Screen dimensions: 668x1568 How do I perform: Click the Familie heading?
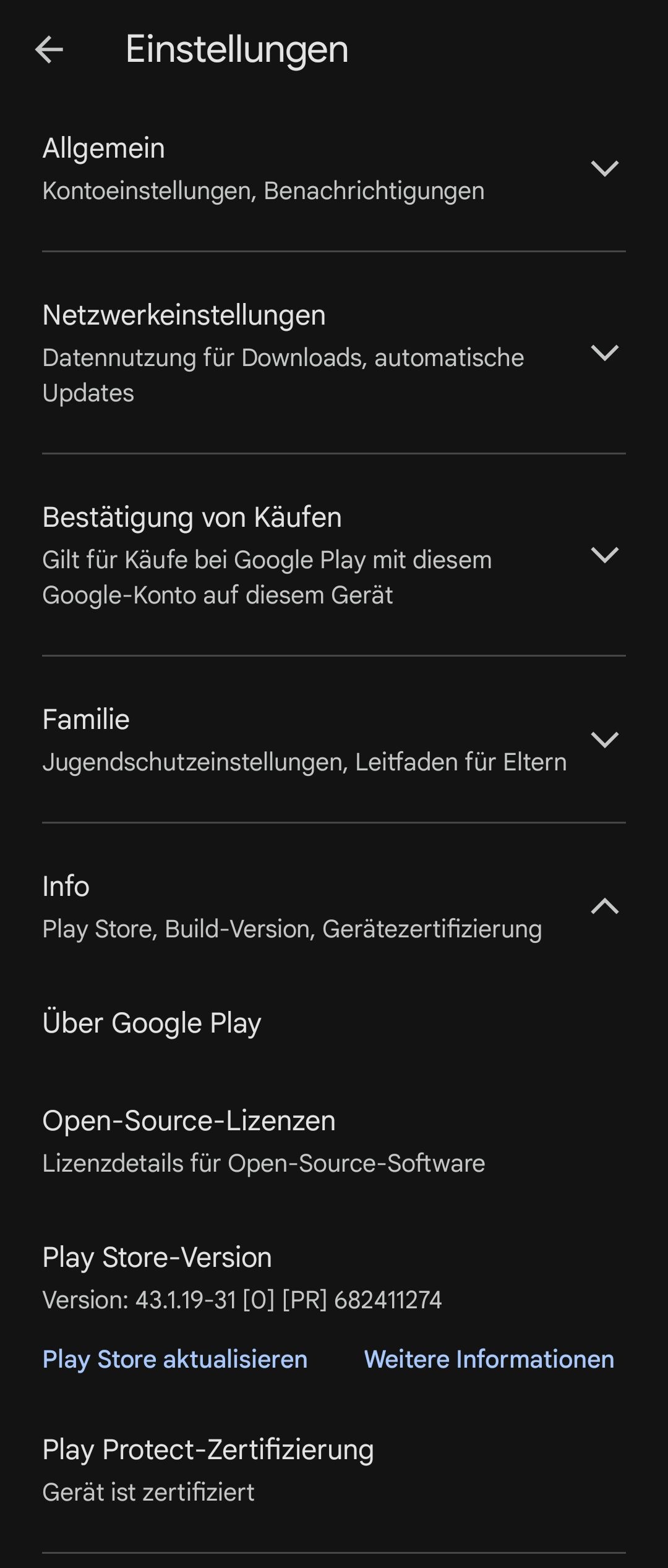coord(86,719)
